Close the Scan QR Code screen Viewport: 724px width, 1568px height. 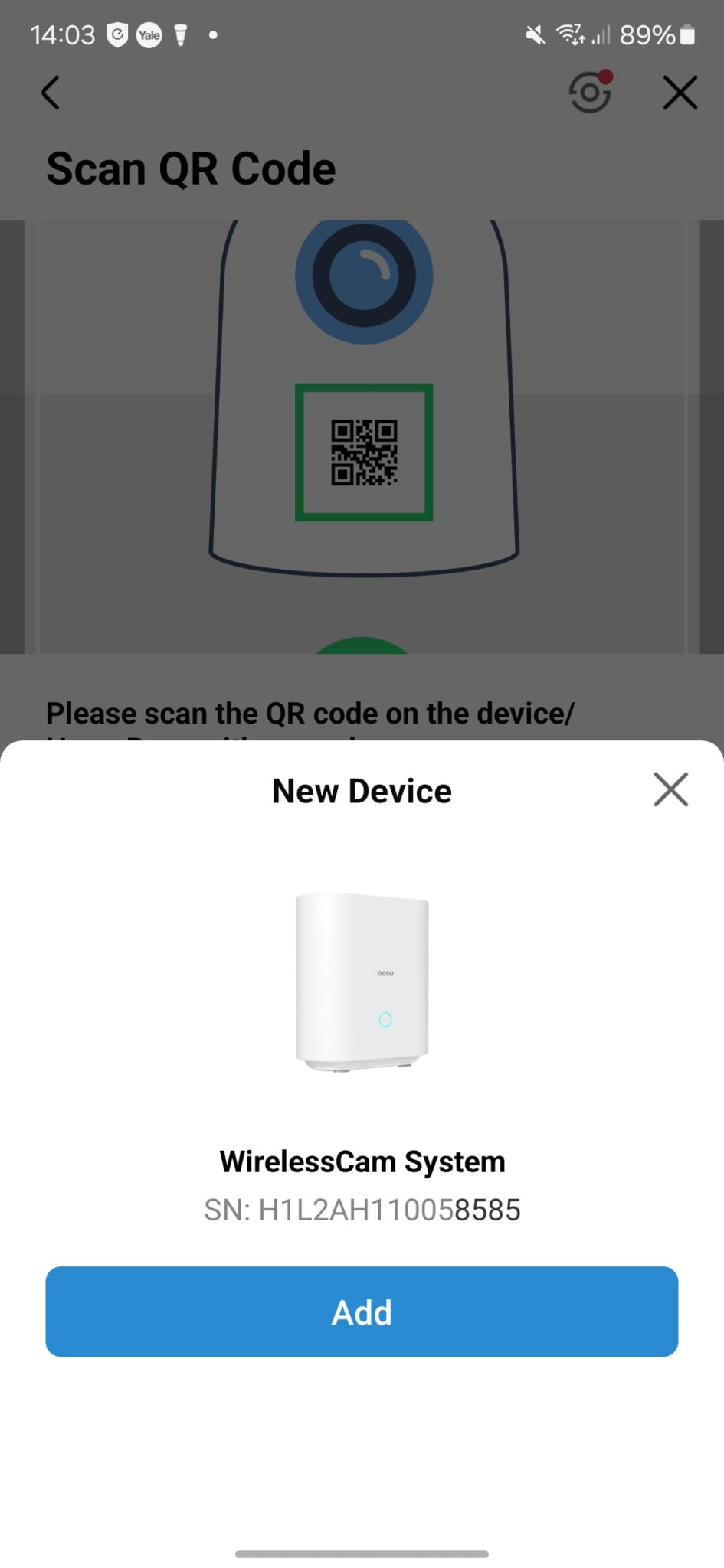pyautogui.click(x=680, y=93)
